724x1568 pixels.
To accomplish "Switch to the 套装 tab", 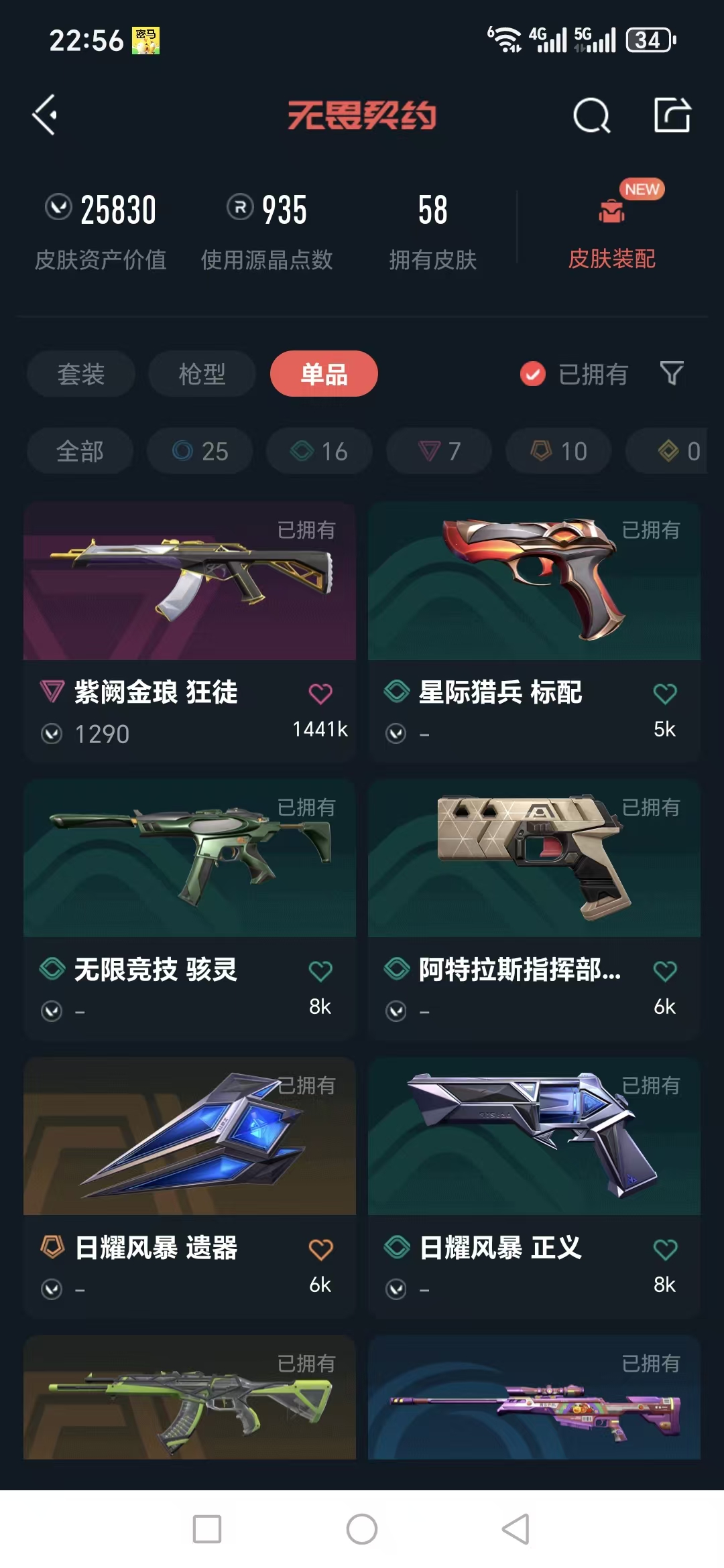I will click(81, 374).
